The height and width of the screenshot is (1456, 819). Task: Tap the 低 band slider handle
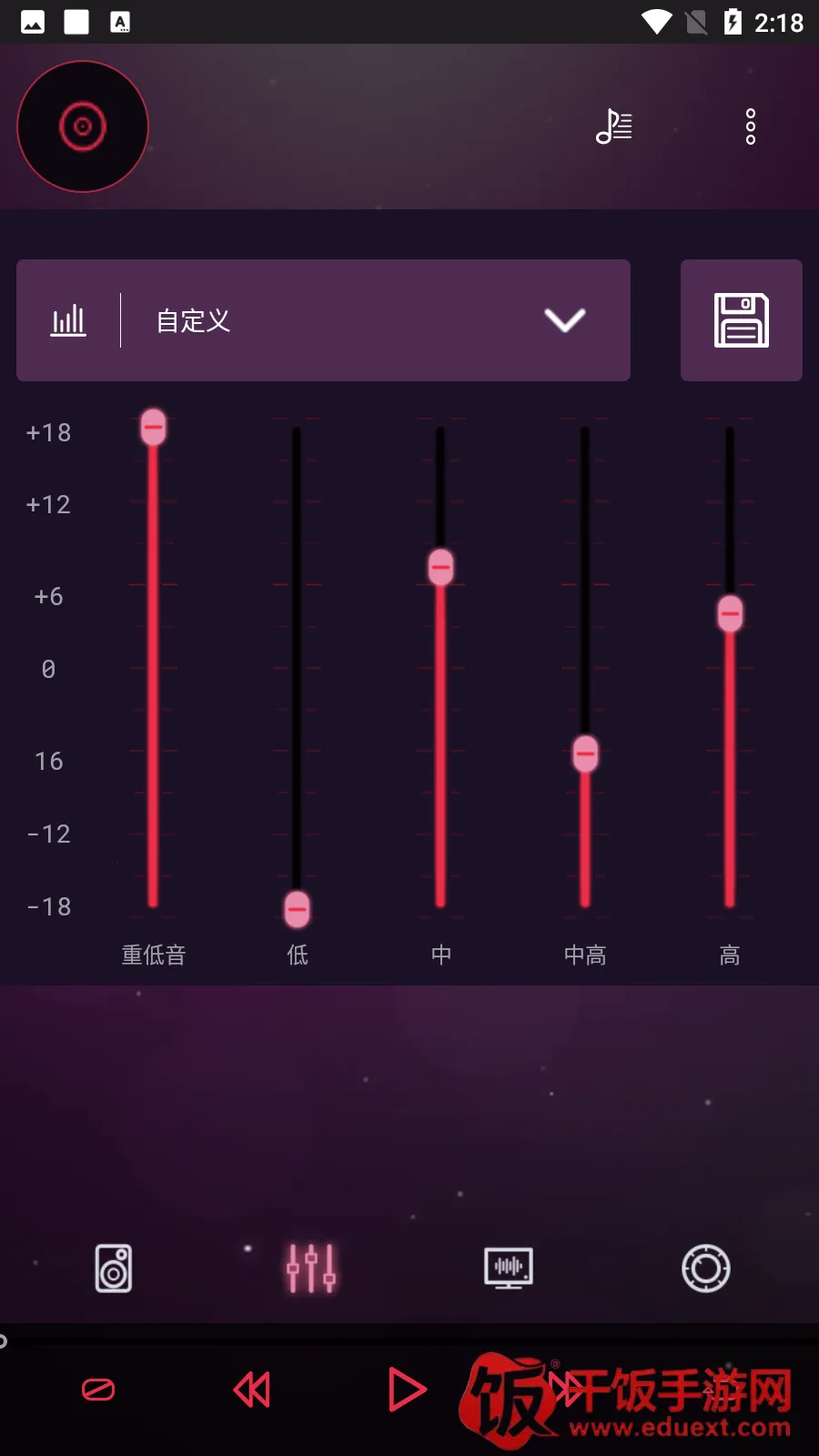(297, 908)
